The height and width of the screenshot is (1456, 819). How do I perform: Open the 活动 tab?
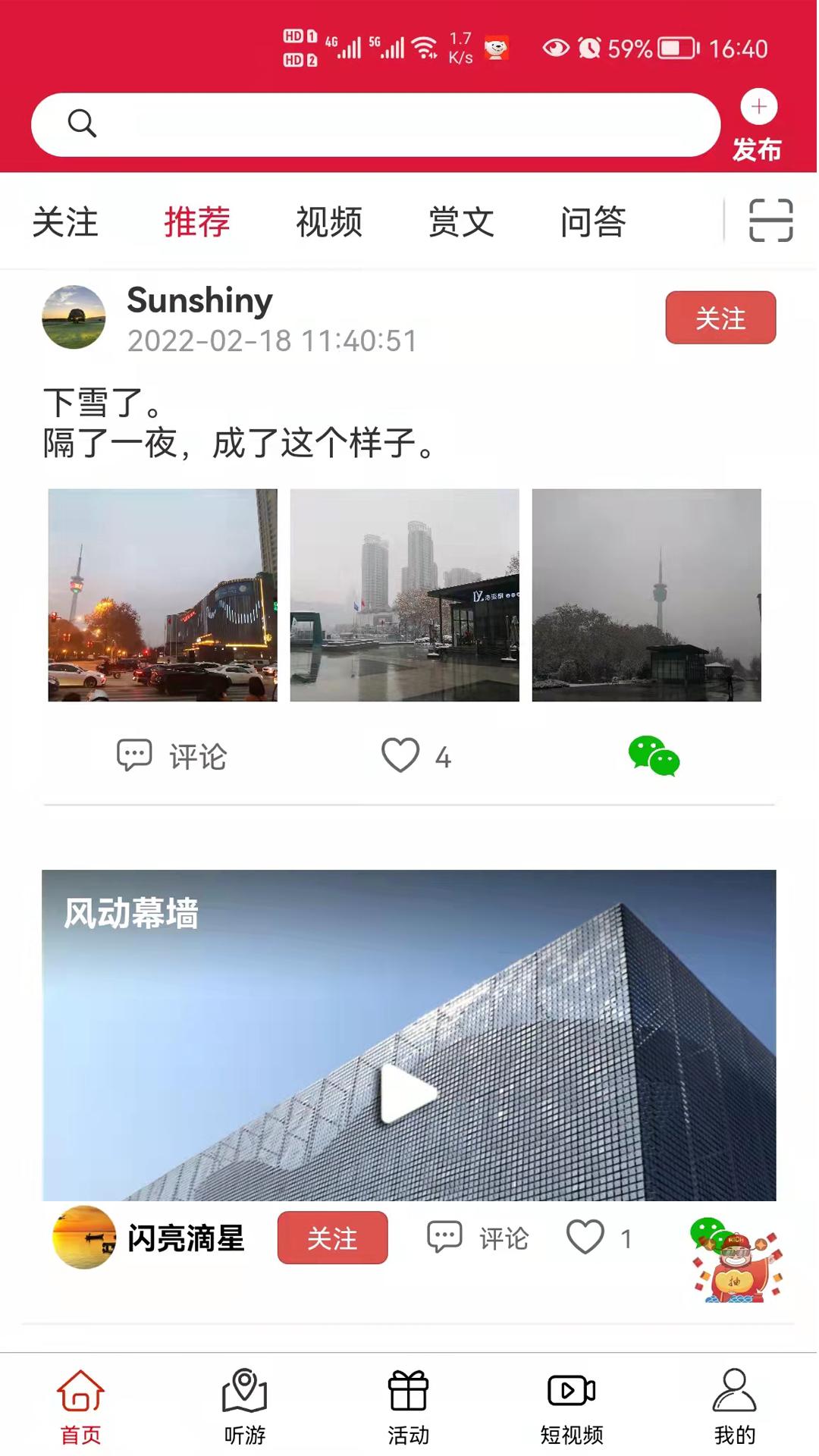[x=409, y=1407]
